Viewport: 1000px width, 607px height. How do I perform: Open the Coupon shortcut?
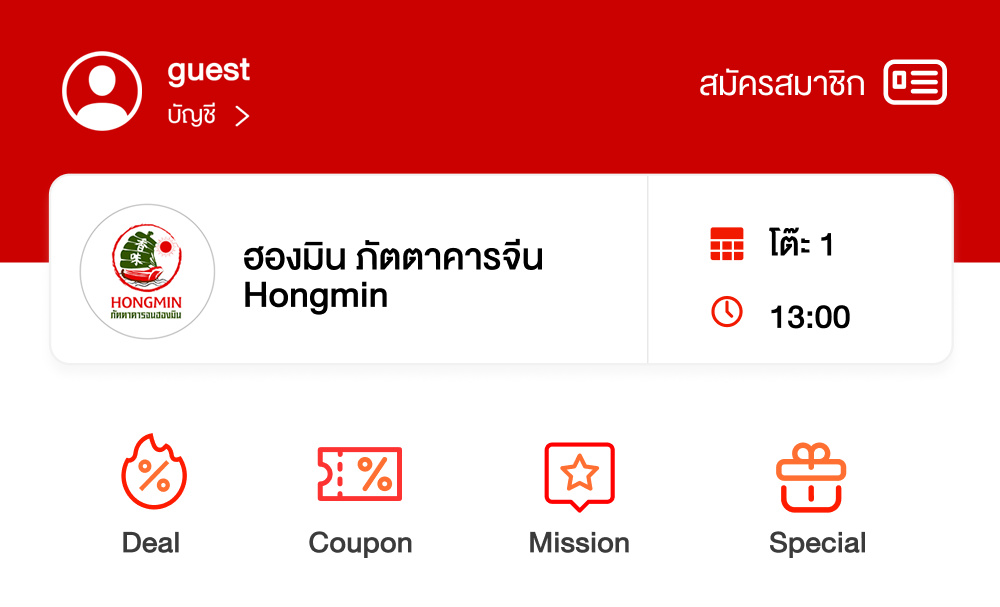pyautogui.click(x=360, y=497)
